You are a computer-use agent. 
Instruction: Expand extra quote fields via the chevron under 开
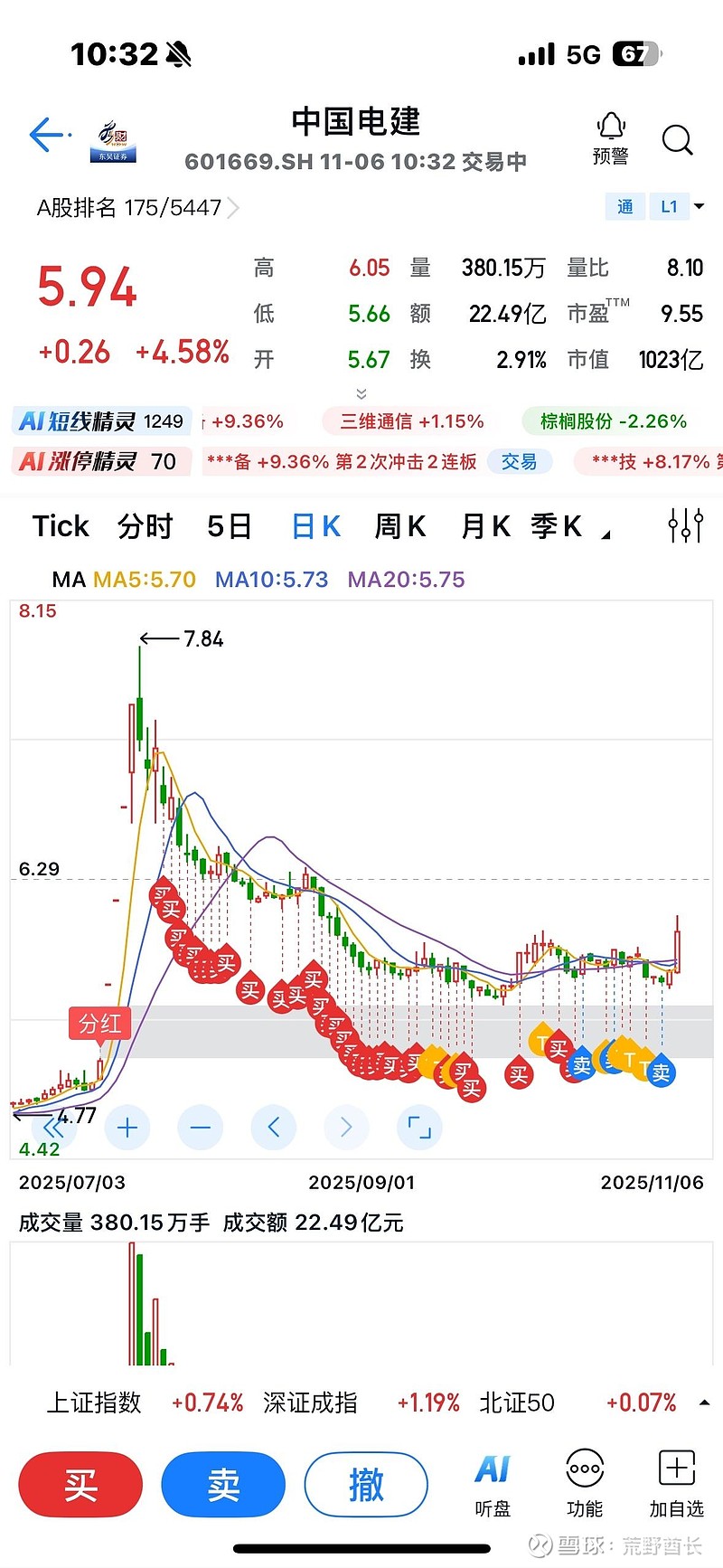tap(361, 394)
